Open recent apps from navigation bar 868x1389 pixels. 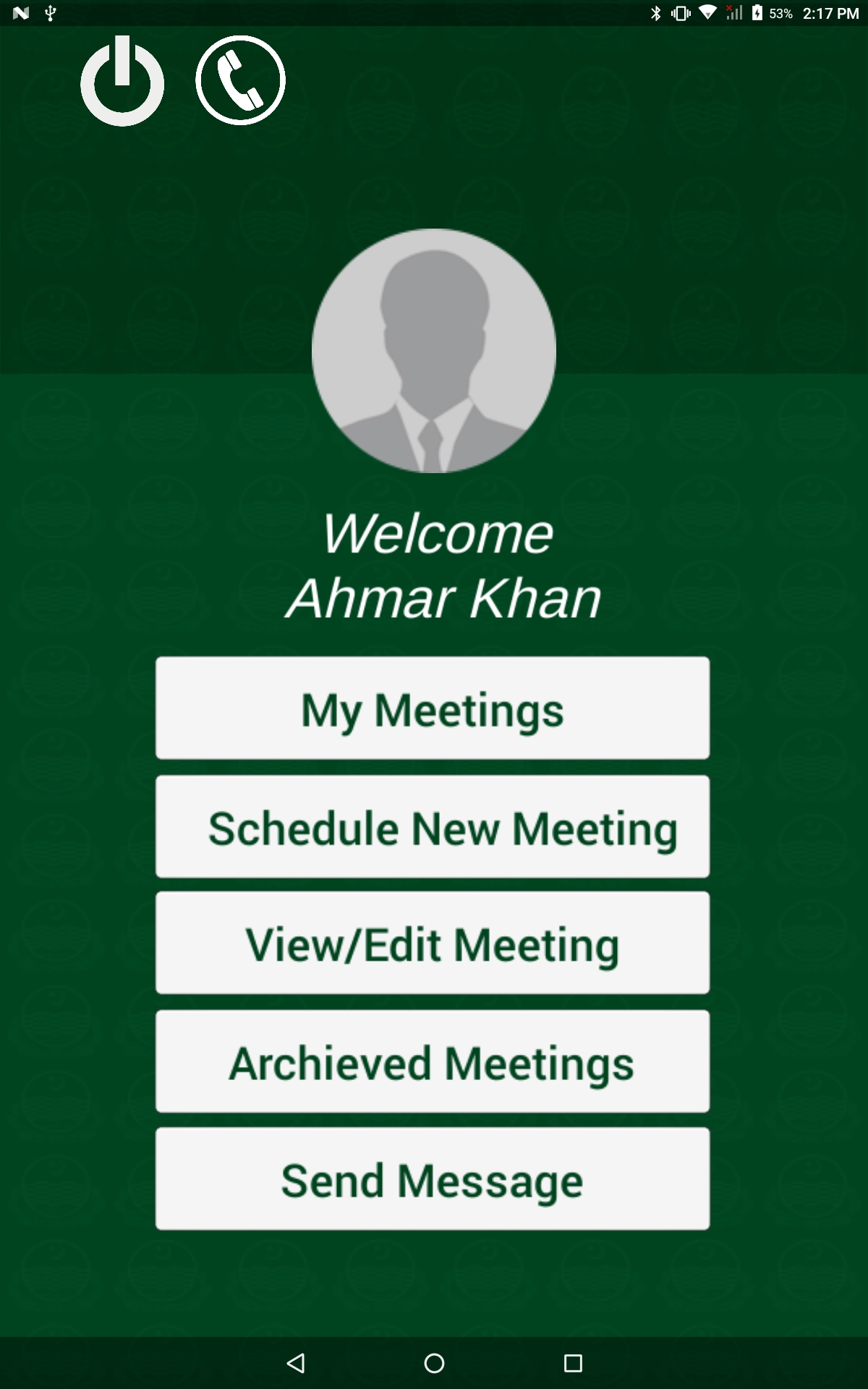tap(573, 1364)
